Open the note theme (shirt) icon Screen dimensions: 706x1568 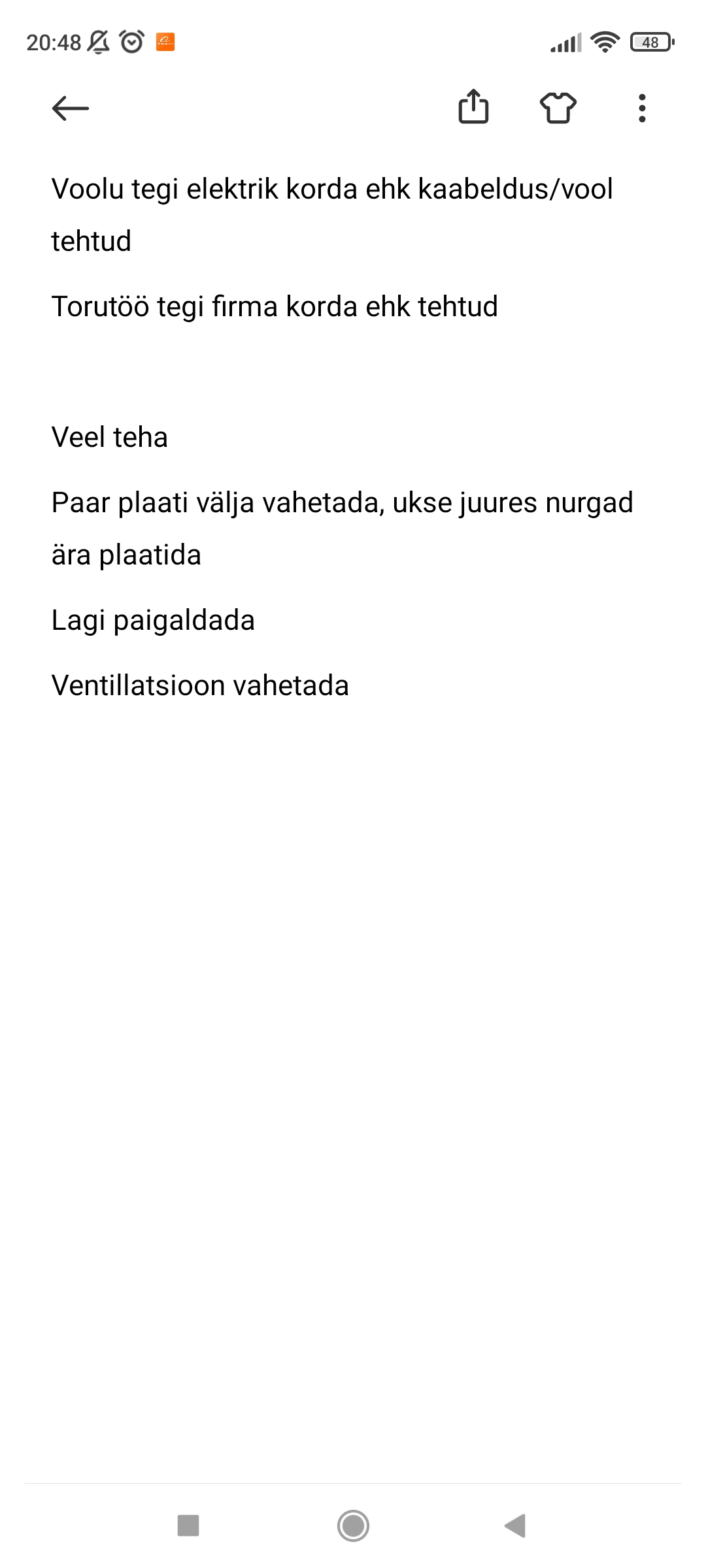[x=558, y=108]
